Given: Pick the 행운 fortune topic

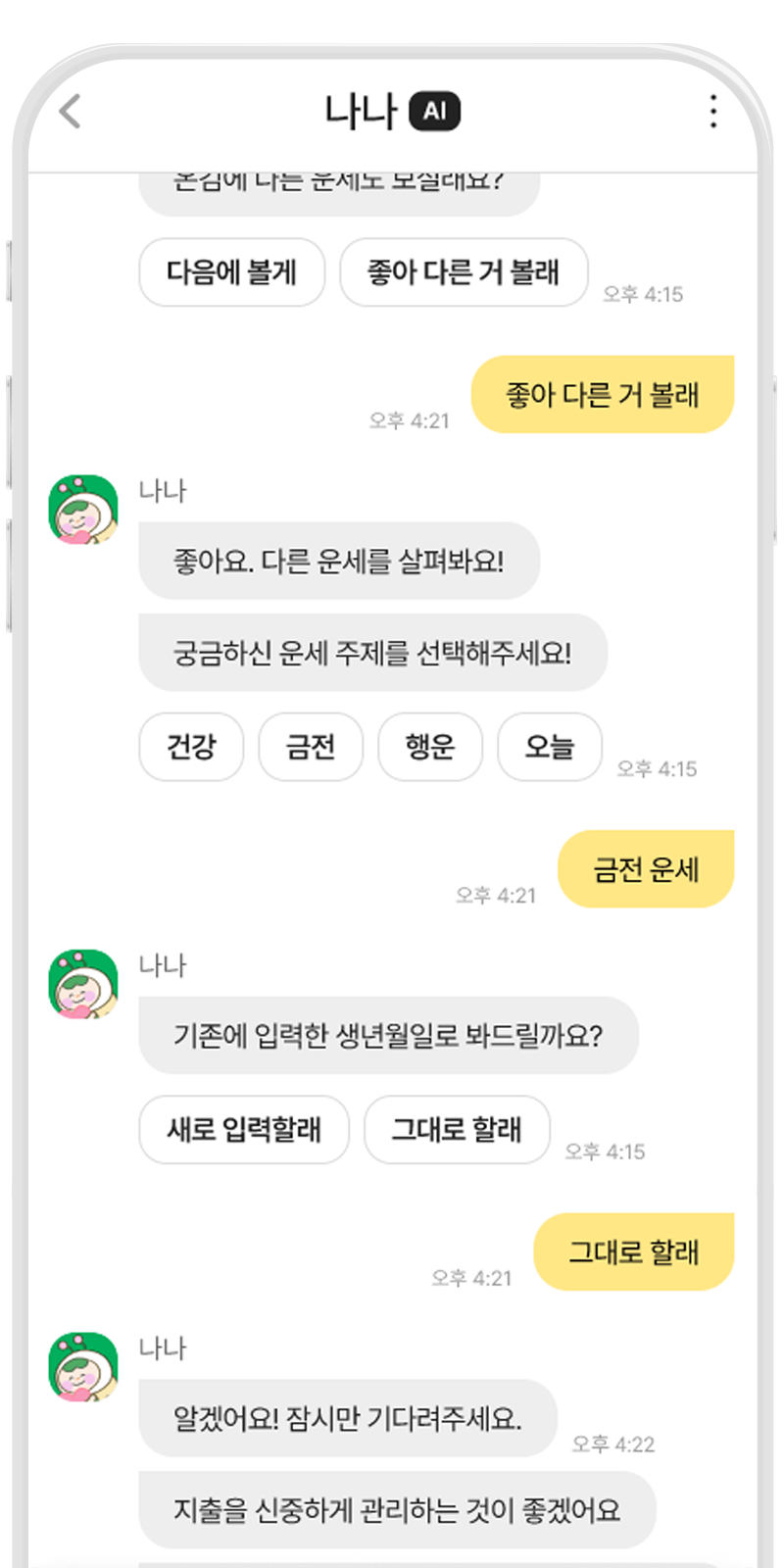Looking at the screenshot, I should (x=430, y=747).
